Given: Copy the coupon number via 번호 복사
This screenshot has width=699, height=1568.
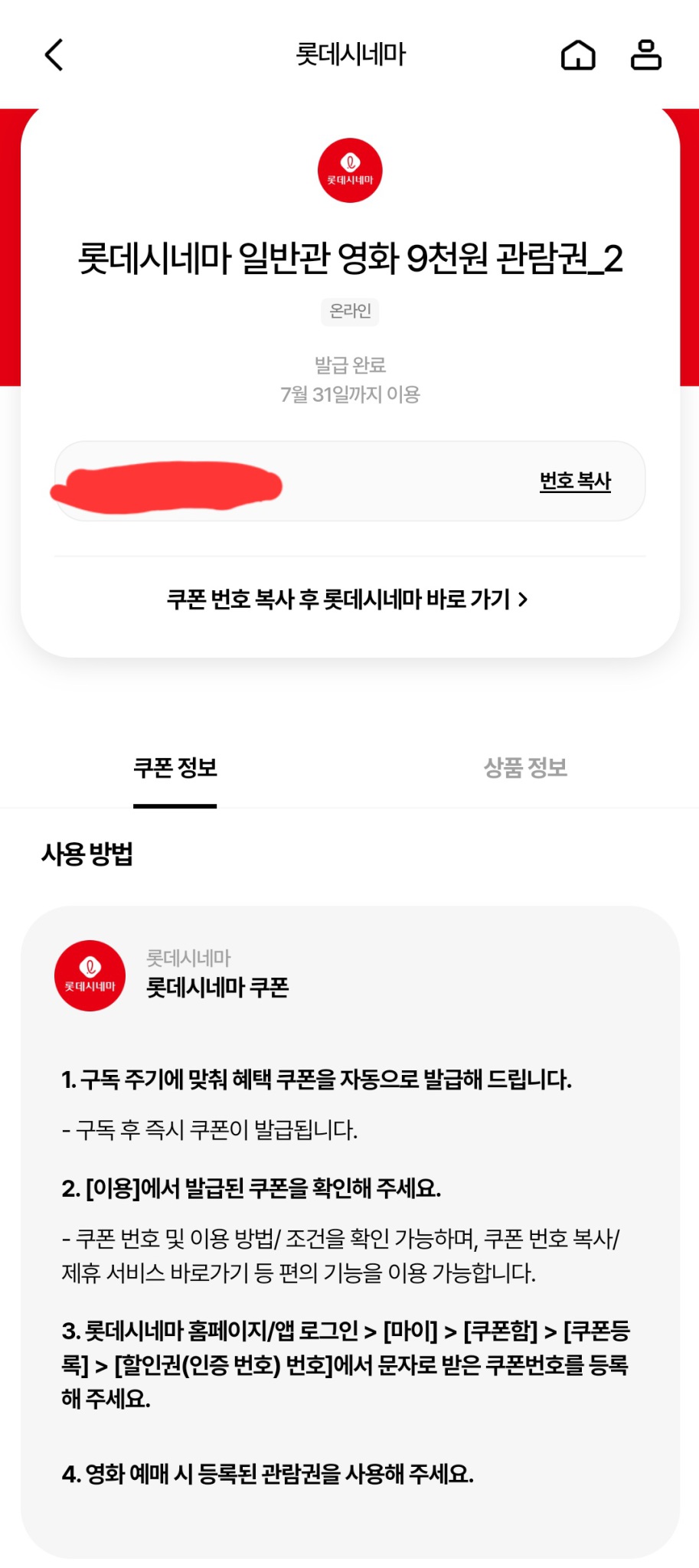Looking at the screenshot, I should pyautogui.click(x=574, y=482).
